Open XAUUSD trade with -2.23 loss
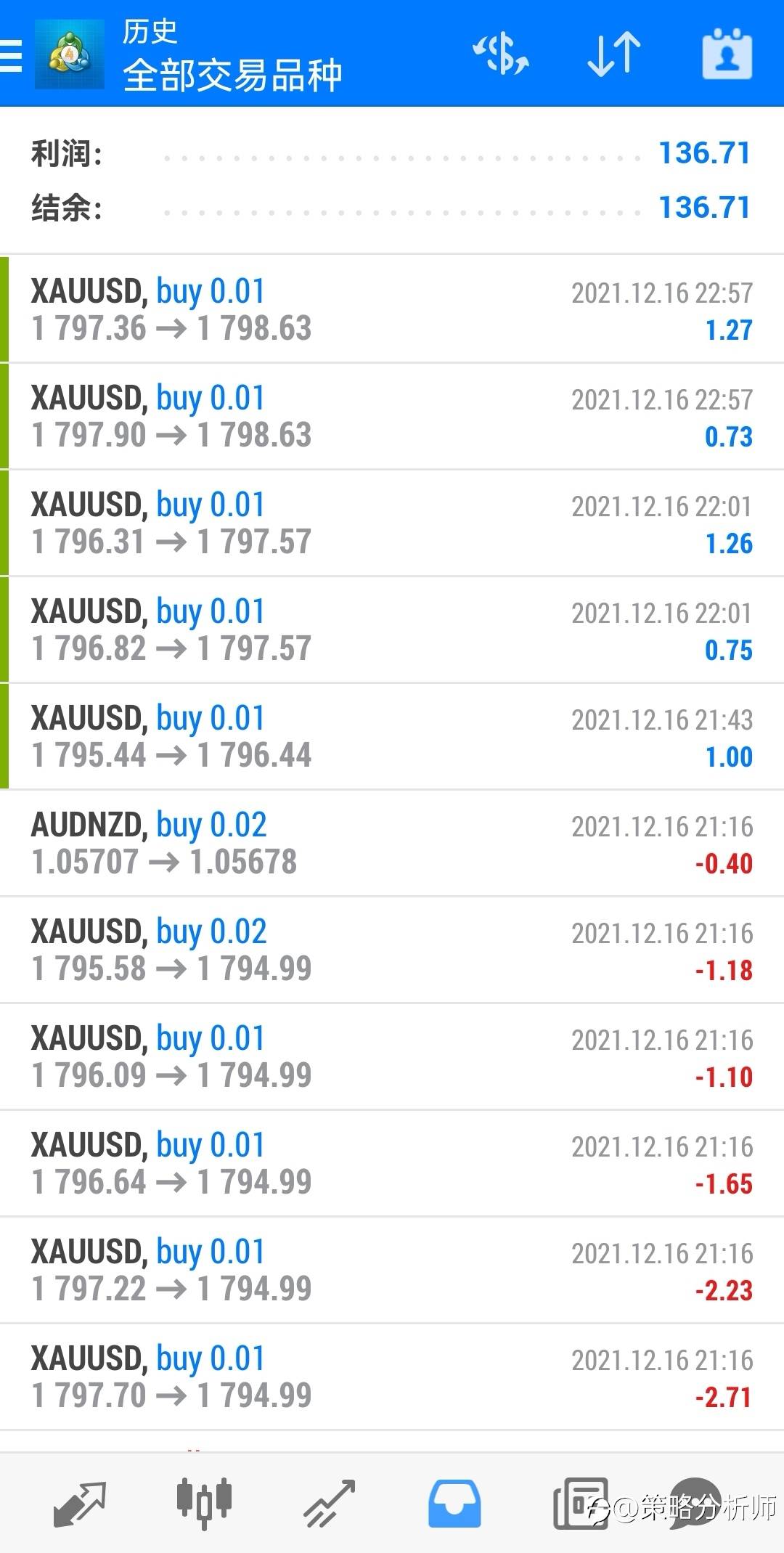This screenshot has height=1553, width=784. 392,1270
